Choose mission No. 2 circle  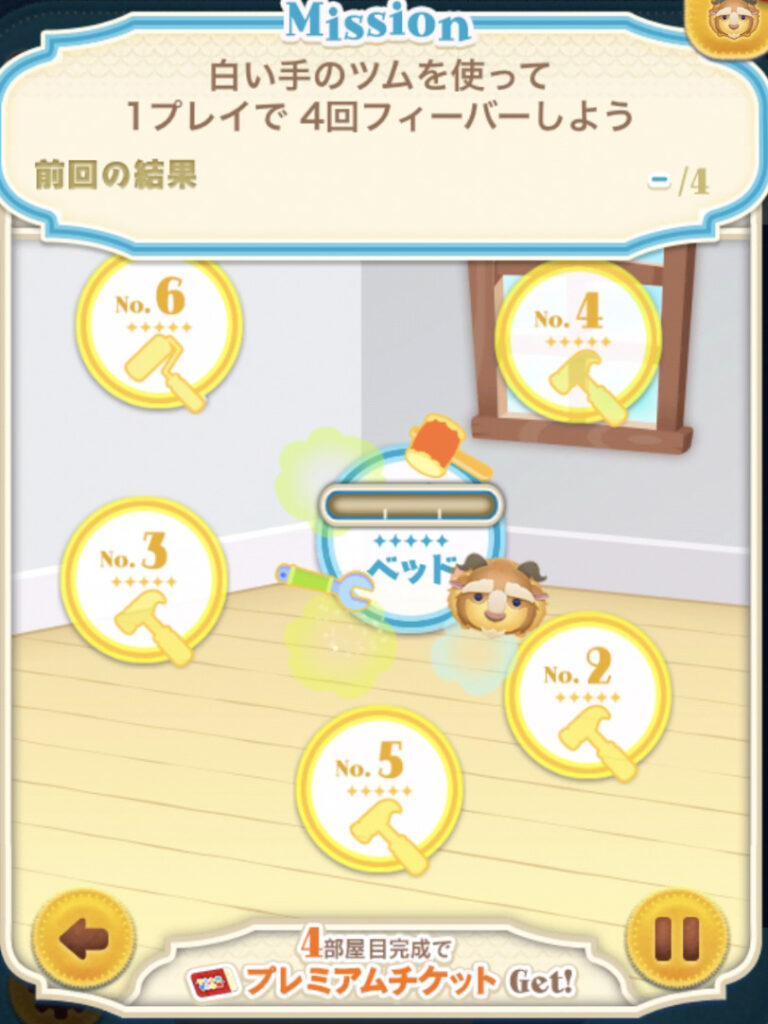pyautogui.click(x=587, y=696)
